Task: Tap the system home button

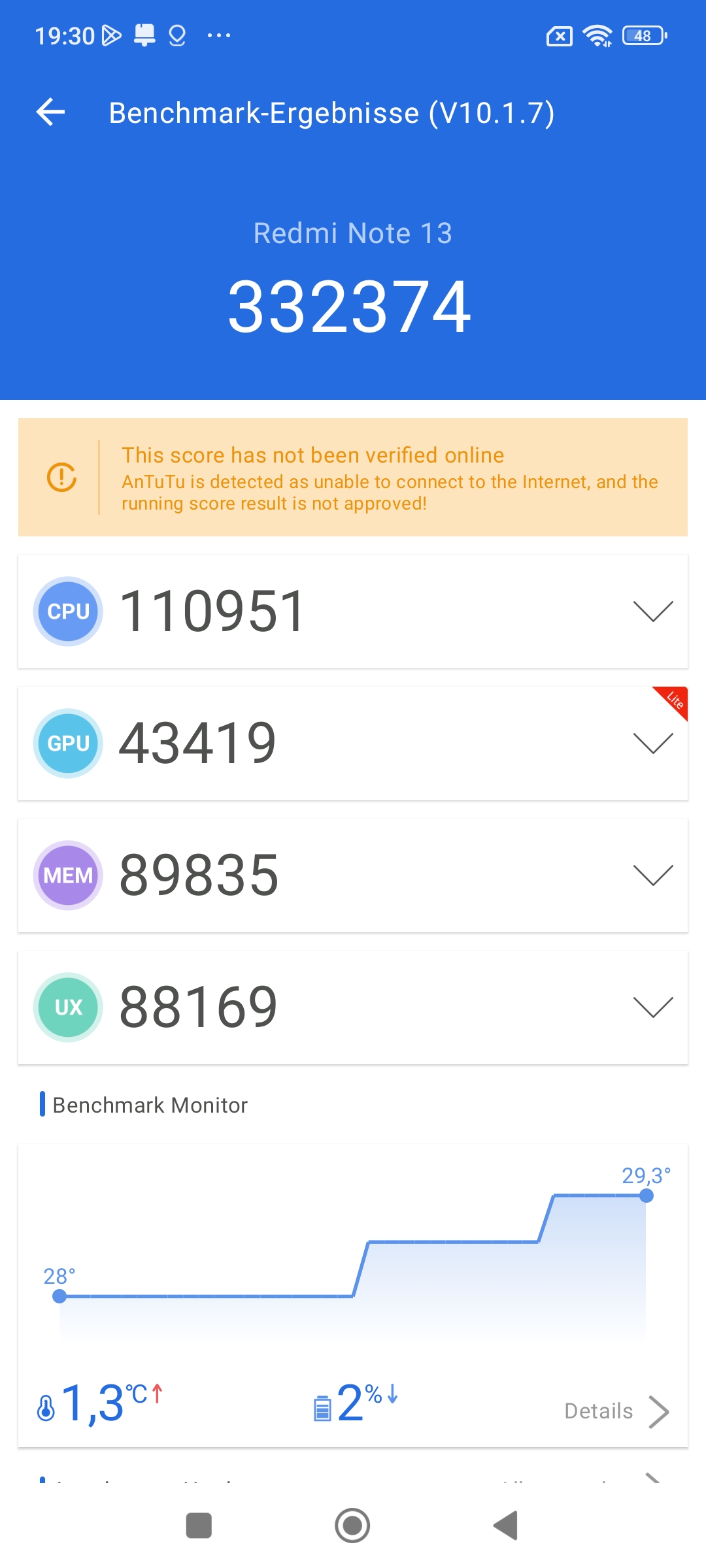Action: [352, 1526]
